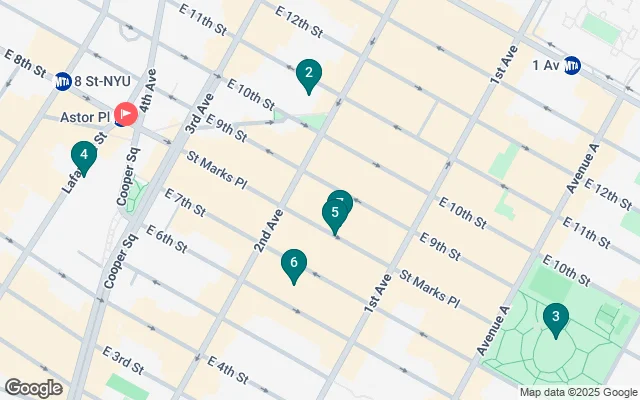640x400 pixels.
Task: View location marker number 6
Action: (293, 264)
